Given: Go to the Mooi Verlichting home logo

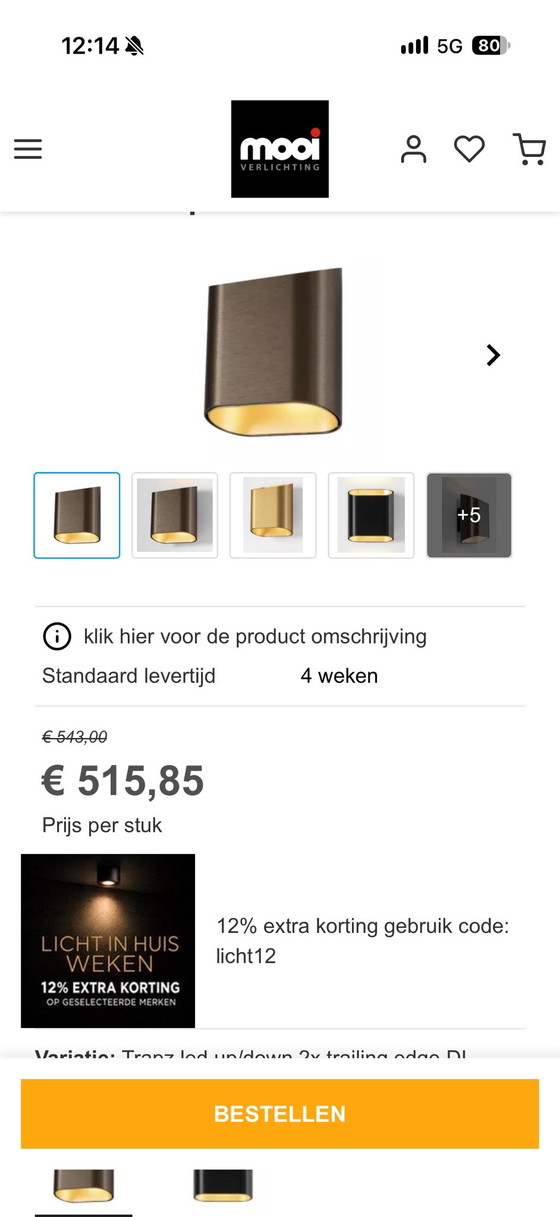Looking at the screenshot, I should coord(280,149).
